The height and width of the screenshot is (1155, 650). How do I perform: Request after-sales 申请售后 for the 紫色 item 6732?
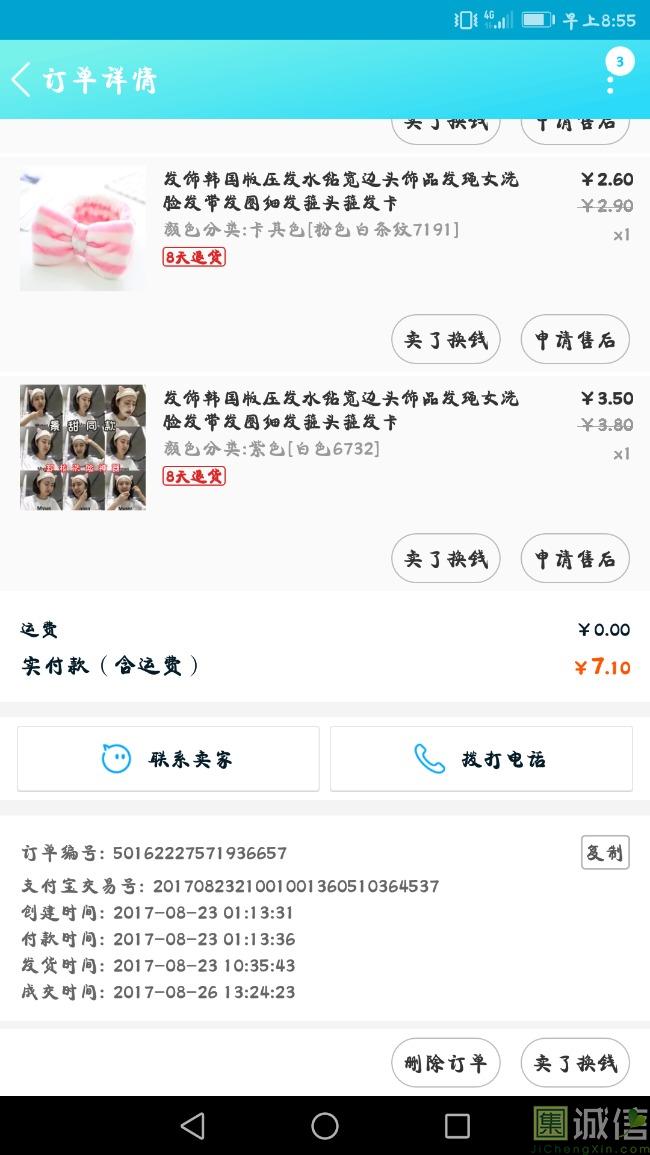click(x=575, y=559)
